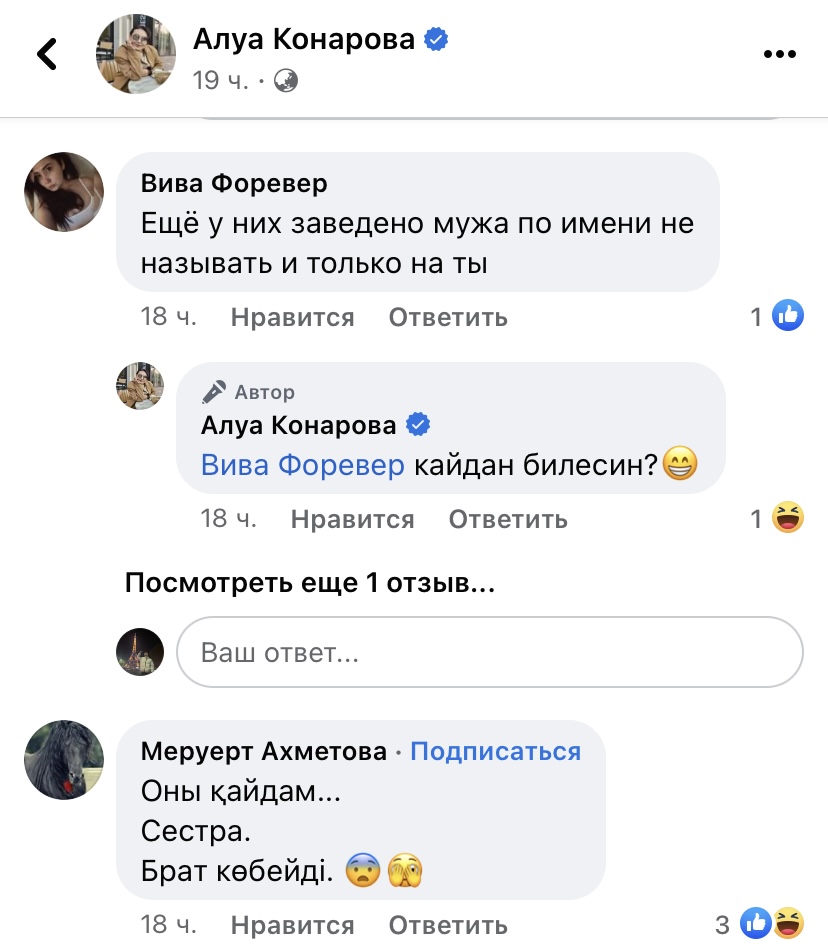
Task: Open Меруерт Ахметова's profile picture
Action: 64,759
